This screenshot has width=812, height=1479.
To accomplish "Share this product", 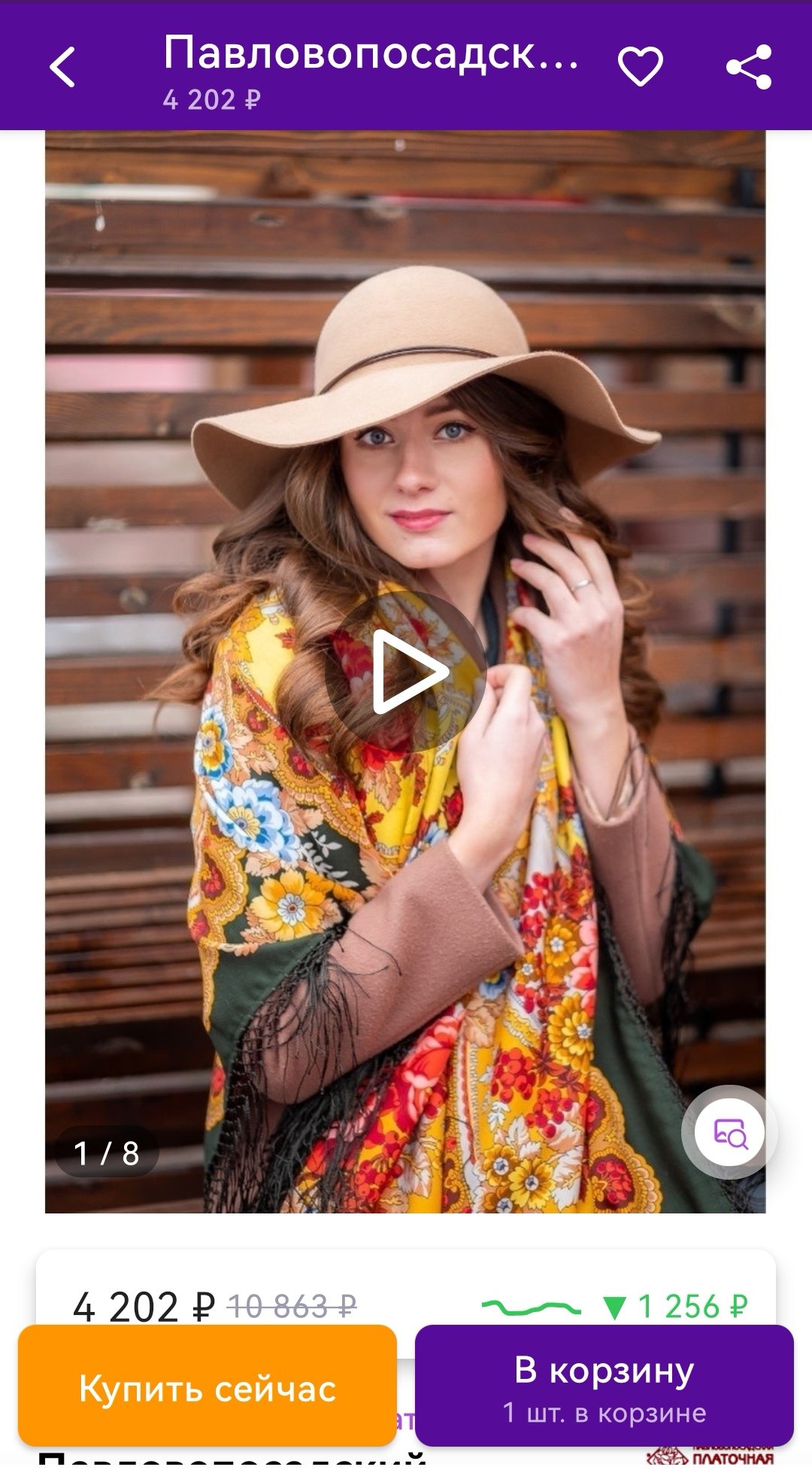I will [x=749, y=67].
